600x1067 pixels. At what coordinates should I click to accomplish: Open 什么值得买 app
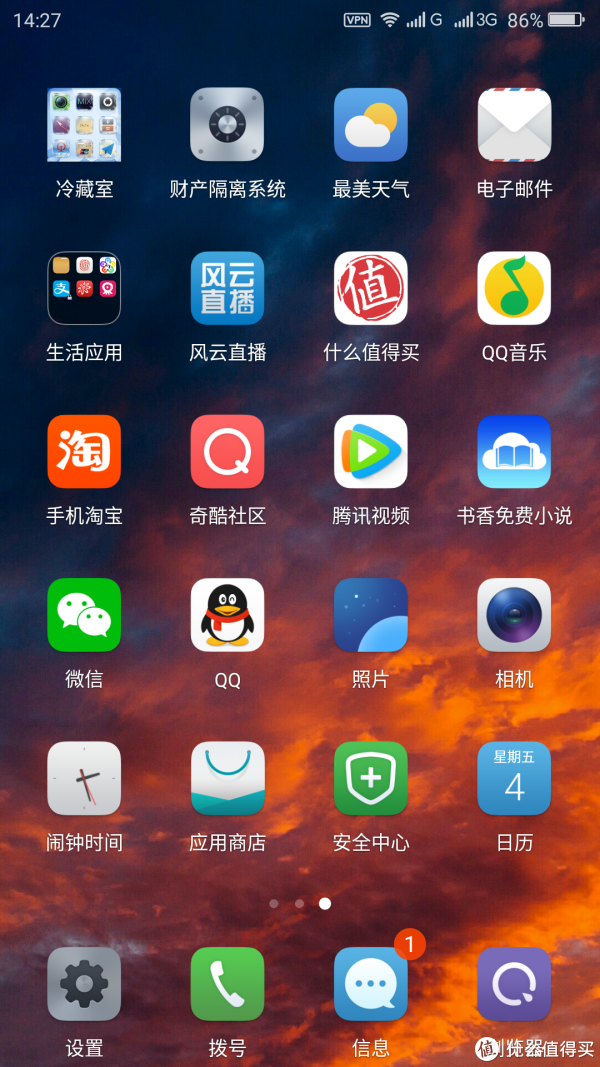point(371,289)
